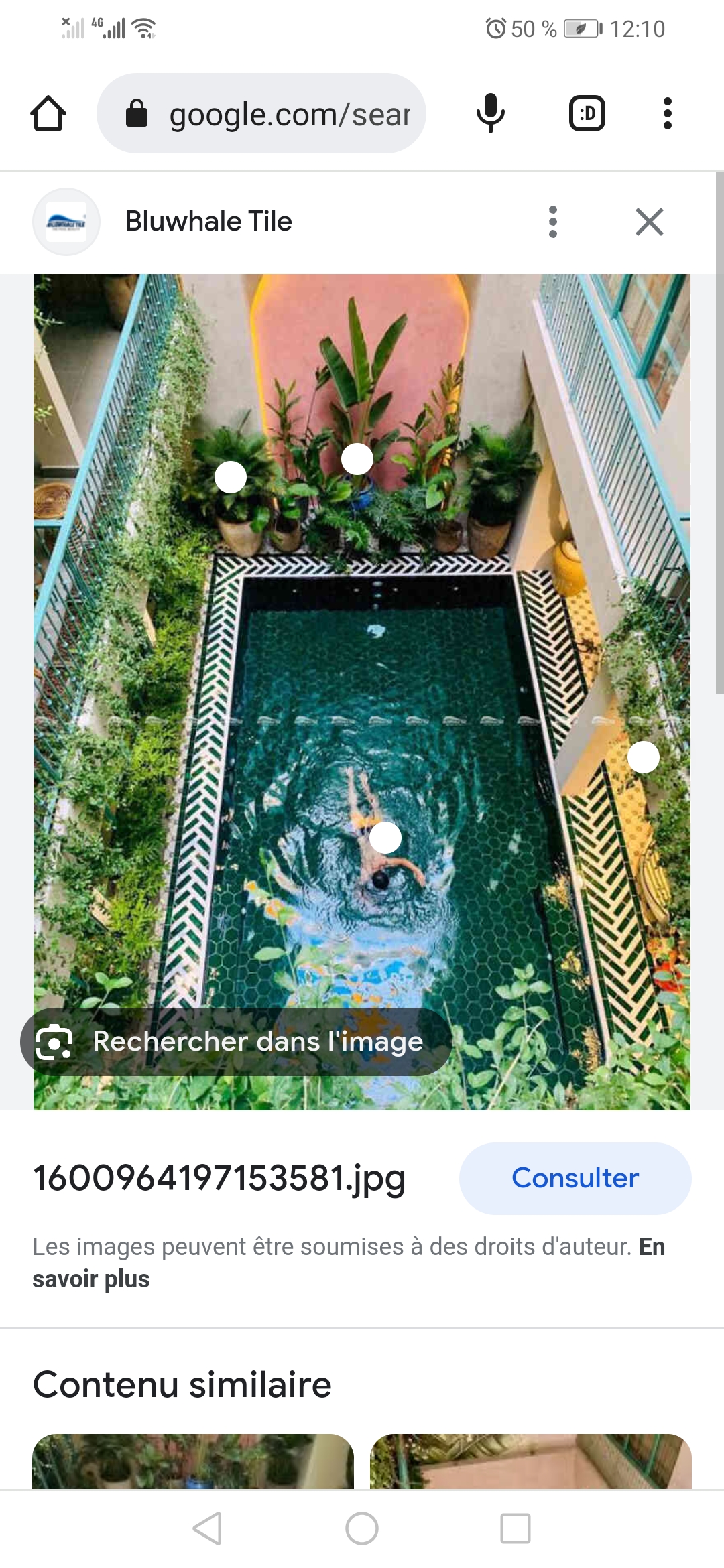
Task: Tap the Consulter button
Action: pos(575,1178)
